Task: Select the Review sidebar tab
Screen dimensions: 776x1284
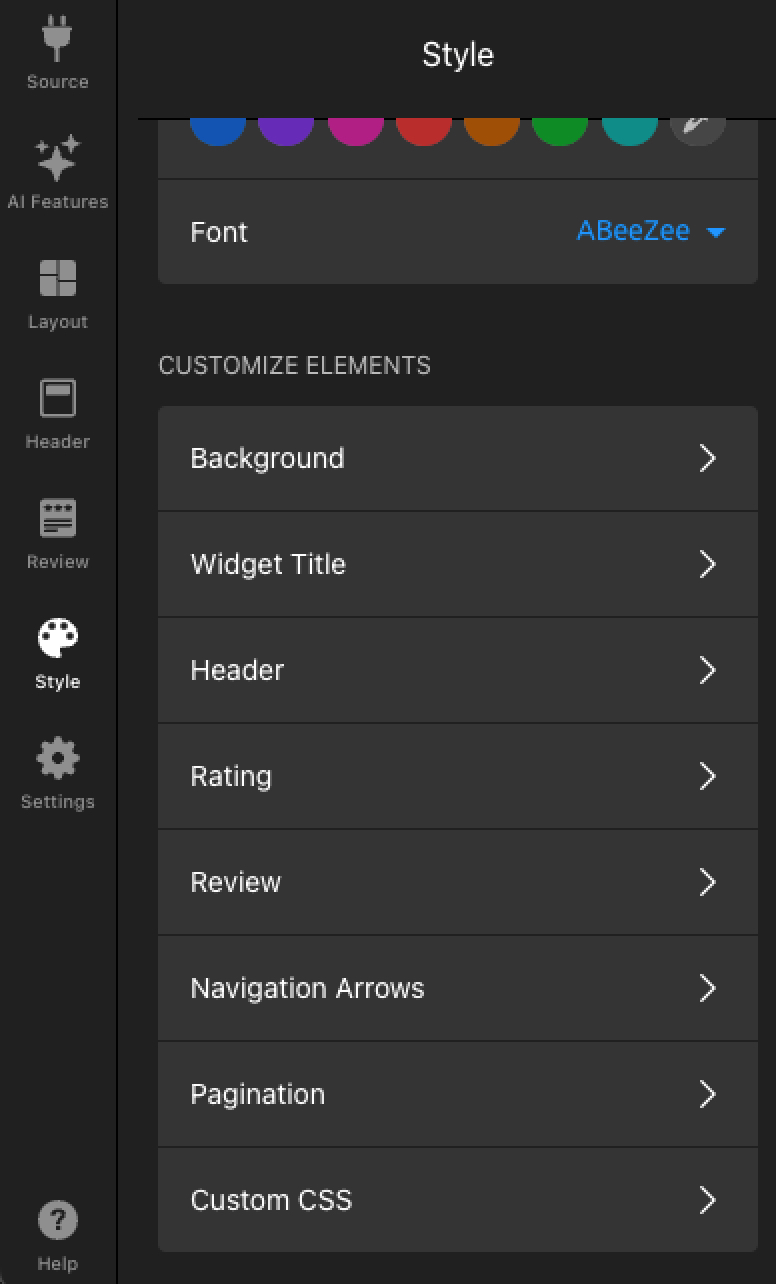Action: click(x=57, y=532)
